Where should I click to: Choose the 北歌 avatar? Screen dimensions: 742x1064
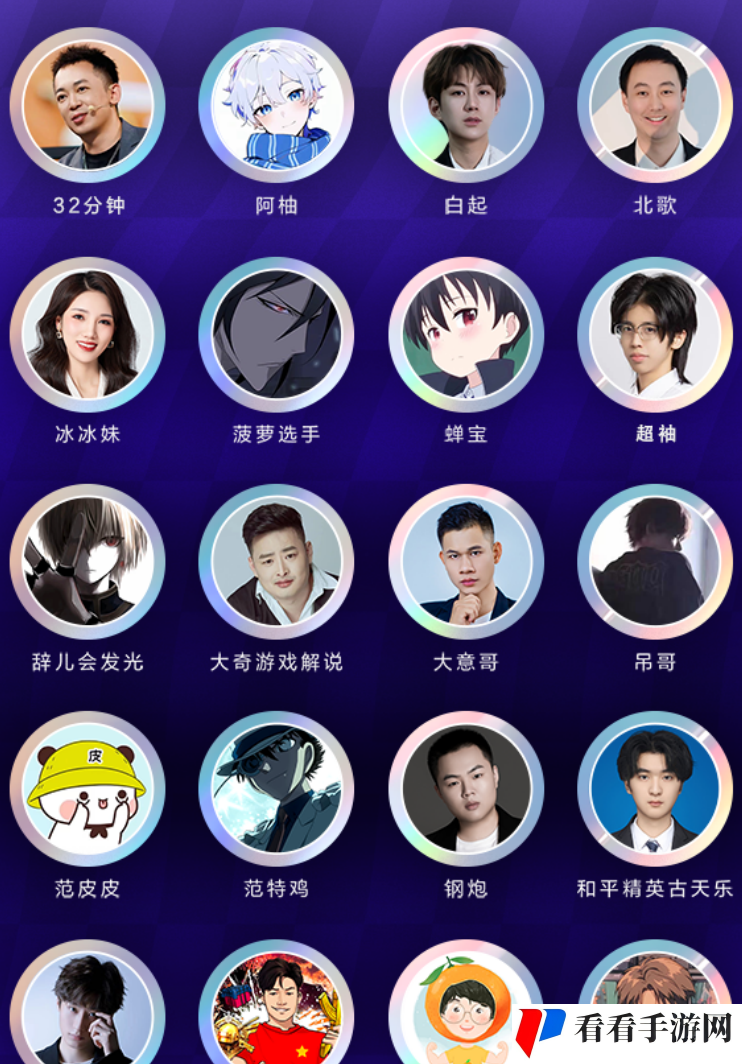click(655, 105)
